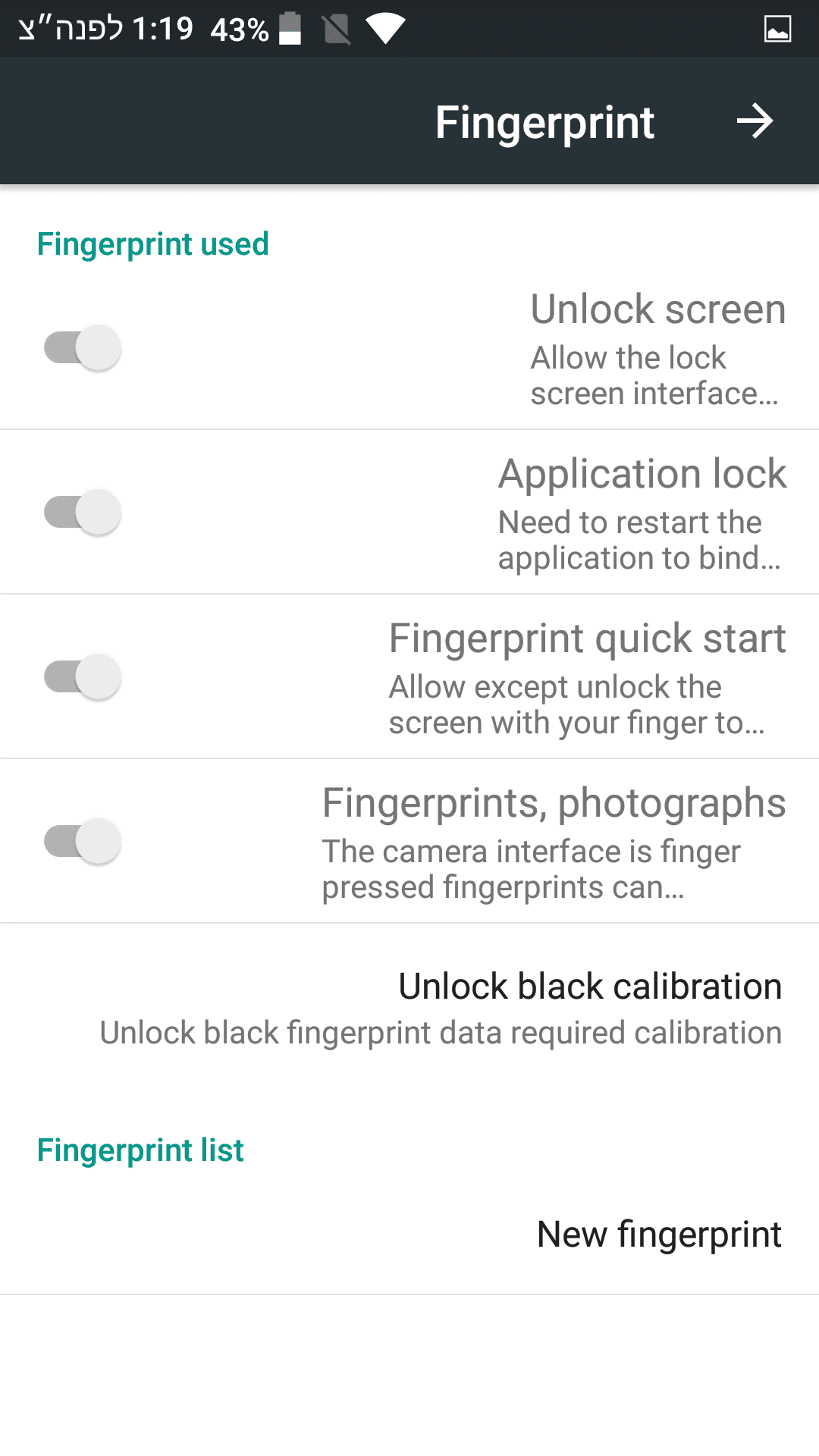The height and width of the screenshot is (1456, 819).
Task: Toggle the Fingerprints, photographs switch
Action: pos(83,841)
